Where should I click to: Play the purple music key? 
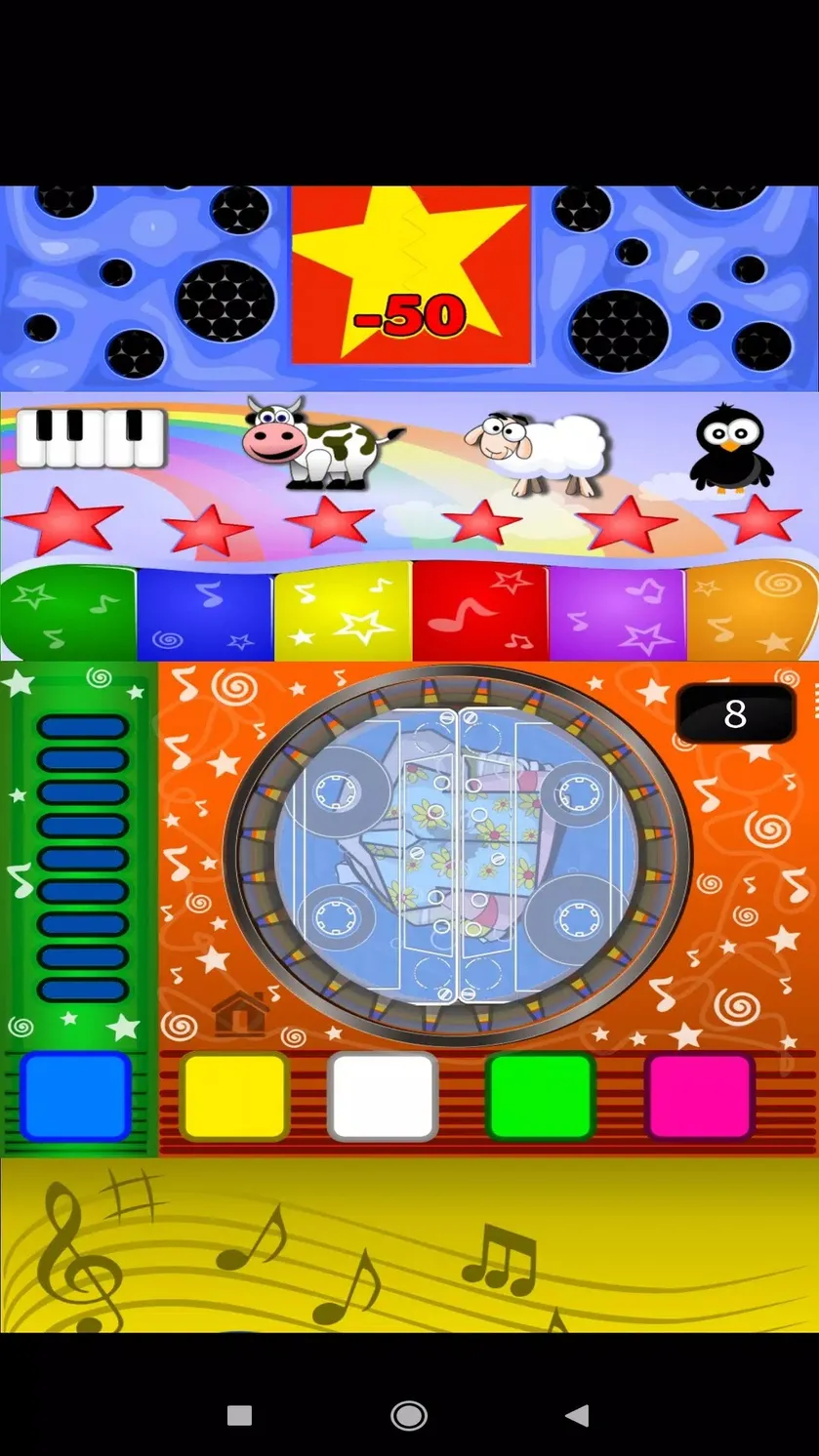(617, 614)
